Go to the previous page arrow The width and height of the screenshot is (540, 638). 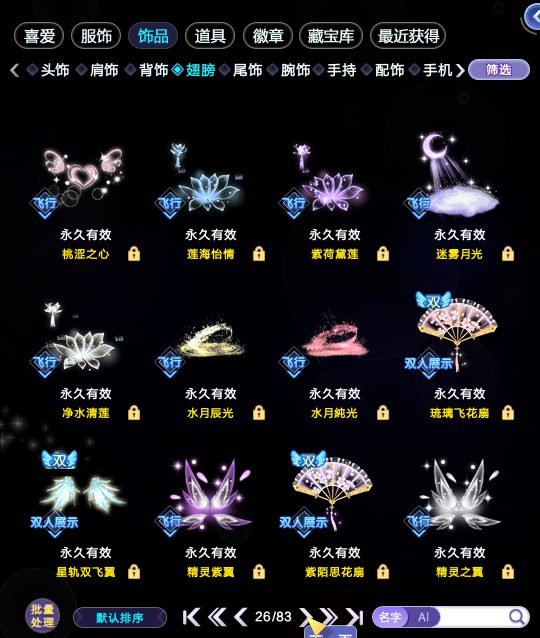241,617
